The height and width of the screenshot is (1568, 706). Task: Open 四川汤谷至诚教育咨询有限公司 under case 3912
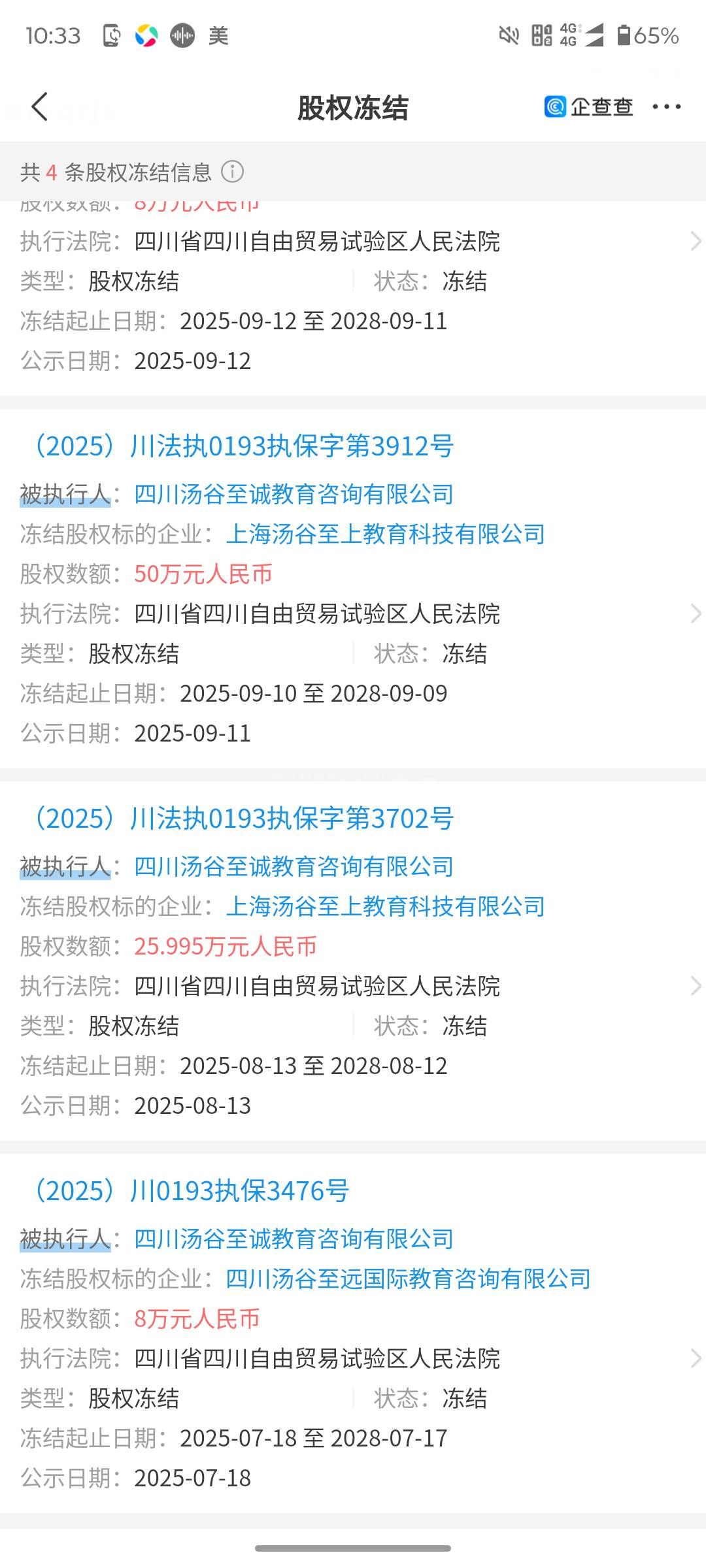click(x=294, y=495)
